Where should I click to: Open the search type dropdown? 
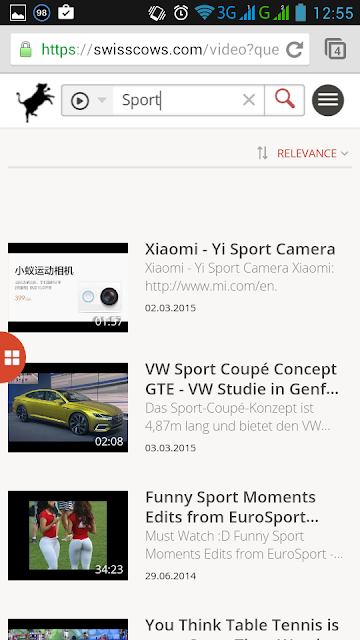(87, 100)
